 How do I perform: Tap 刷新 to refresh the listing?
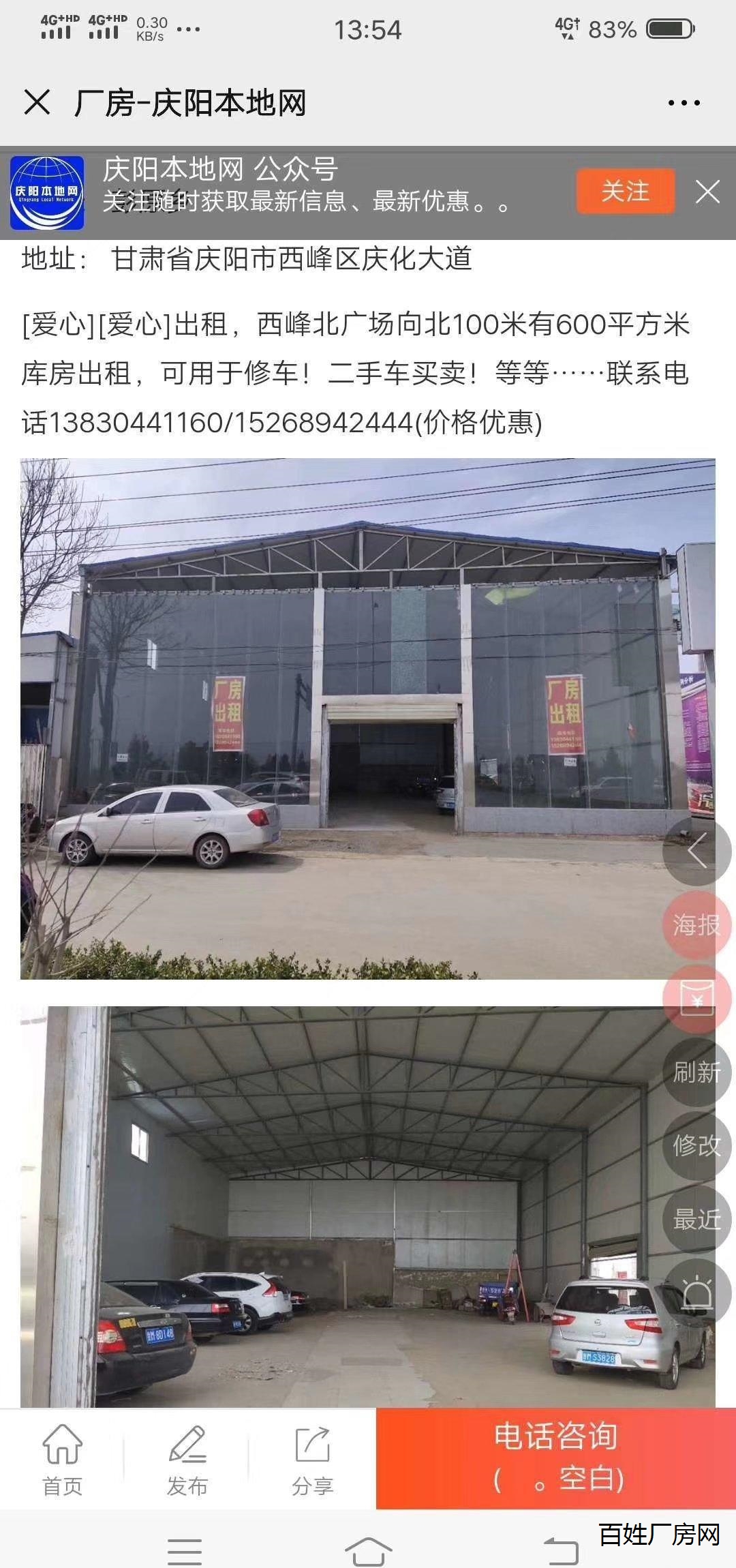[696, 1072]
